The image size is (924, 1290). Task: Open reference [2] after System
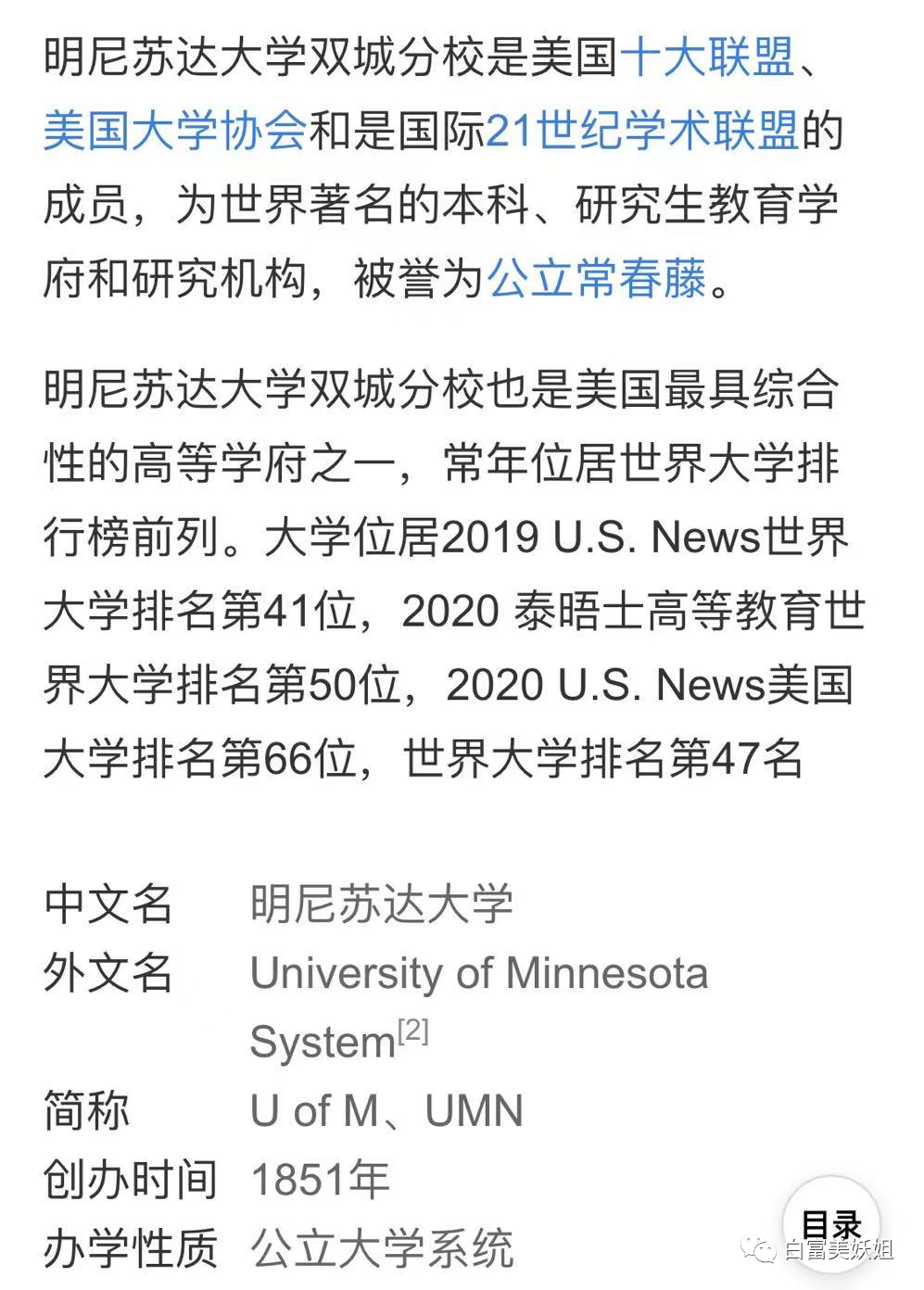pyautogui.click(x=413, y=1031)
